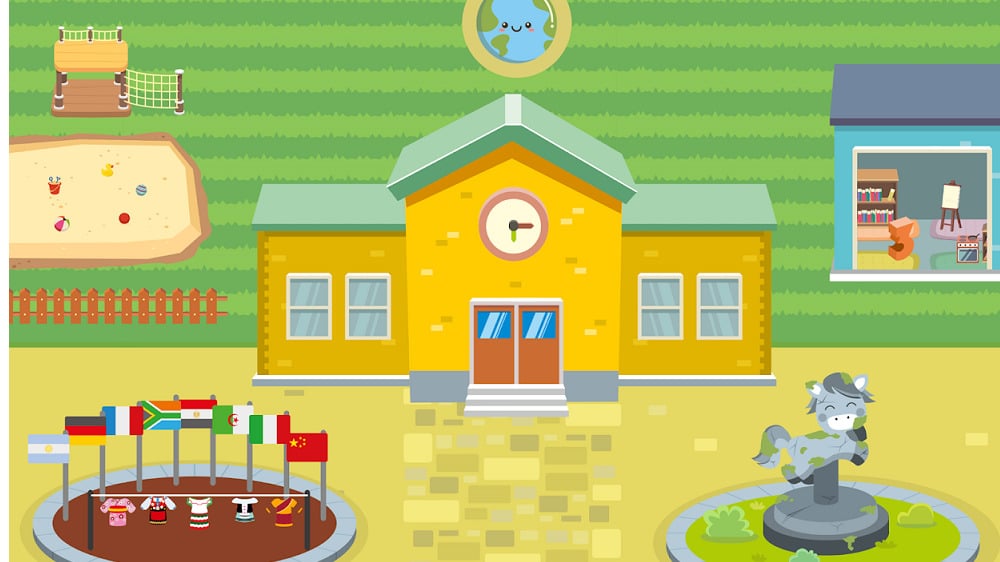Enter the yellow school through its doors

pyautogui.click(x=516, y=345)
